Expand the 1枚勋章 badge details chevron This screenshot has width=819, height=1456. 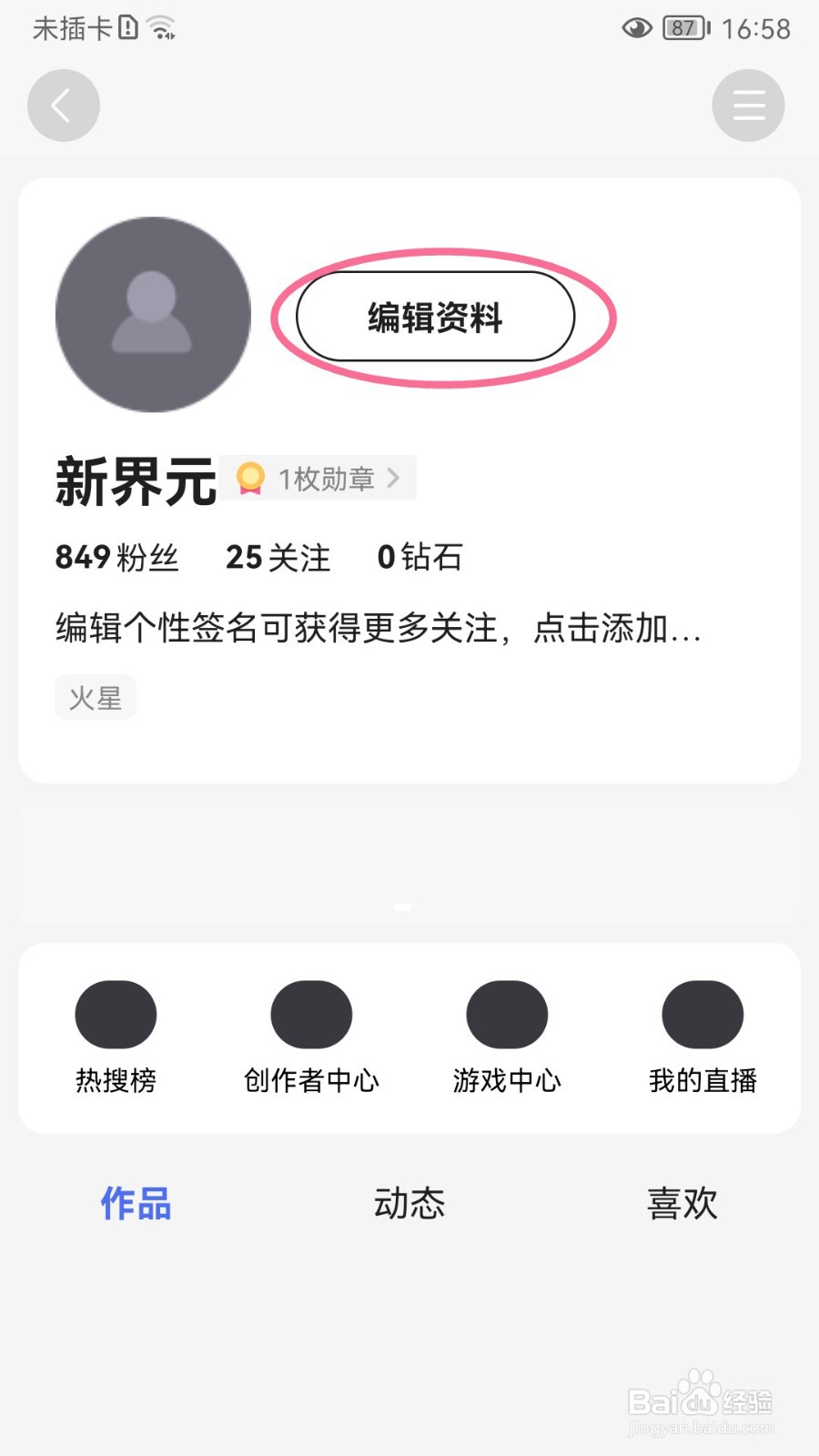click(393, 478)
